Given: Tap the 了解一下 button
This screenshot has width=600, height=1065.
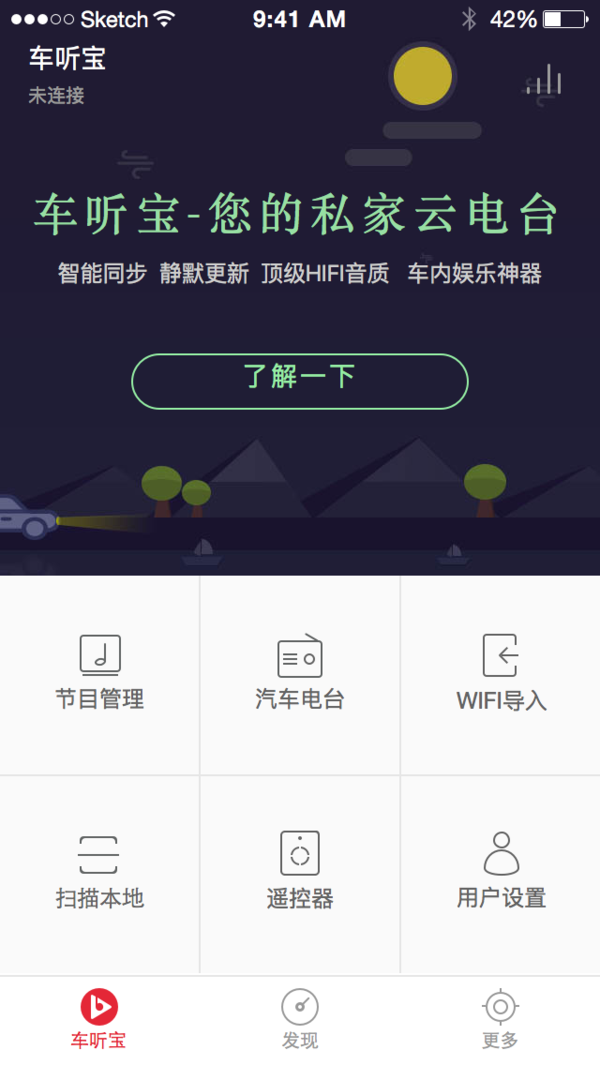Looking at the screenshot, I should point(300,380).
